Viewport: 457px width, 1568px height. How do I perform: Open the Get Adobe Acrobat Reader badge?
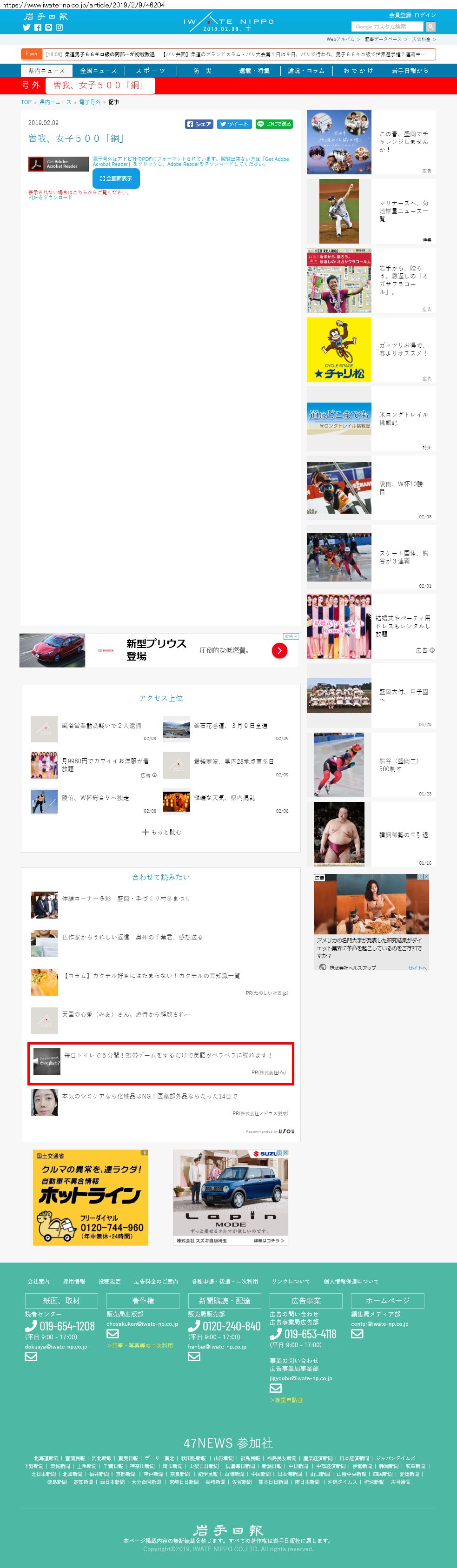(x=59, y=165)
